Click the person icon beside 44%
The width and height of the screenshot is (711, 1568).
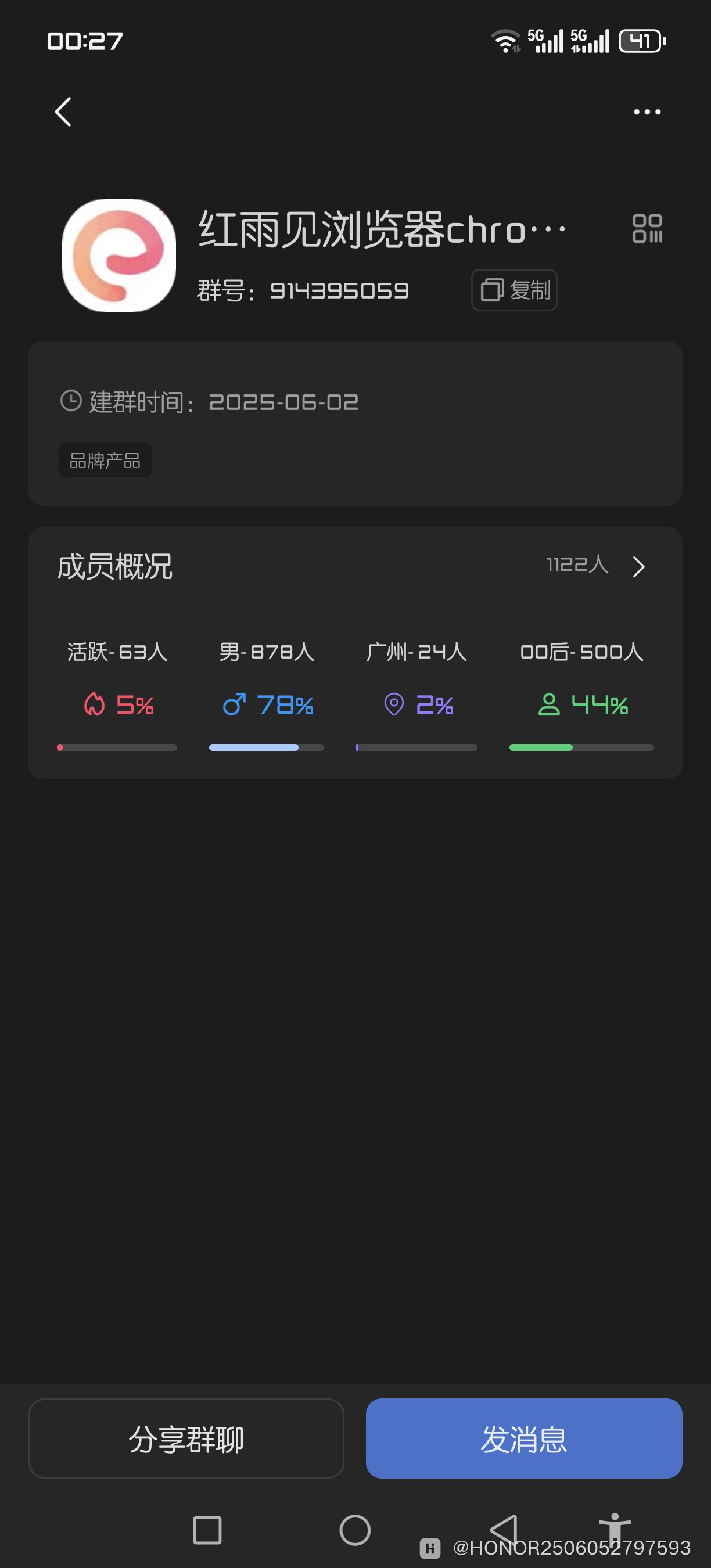[x=550, y=704]
